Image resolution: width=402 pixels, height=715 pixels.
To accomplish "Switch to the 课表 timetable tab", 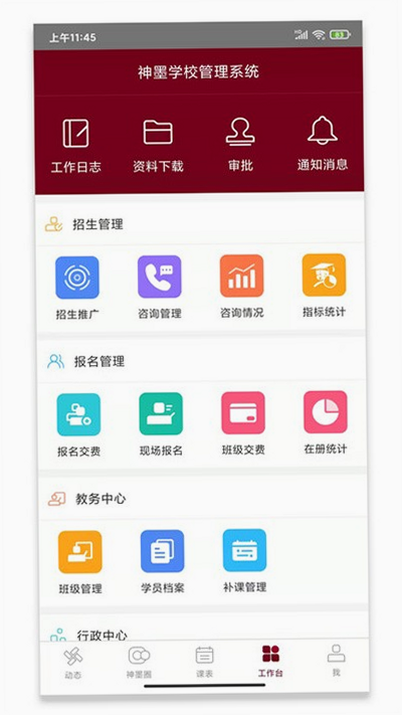I will point(205,662).
